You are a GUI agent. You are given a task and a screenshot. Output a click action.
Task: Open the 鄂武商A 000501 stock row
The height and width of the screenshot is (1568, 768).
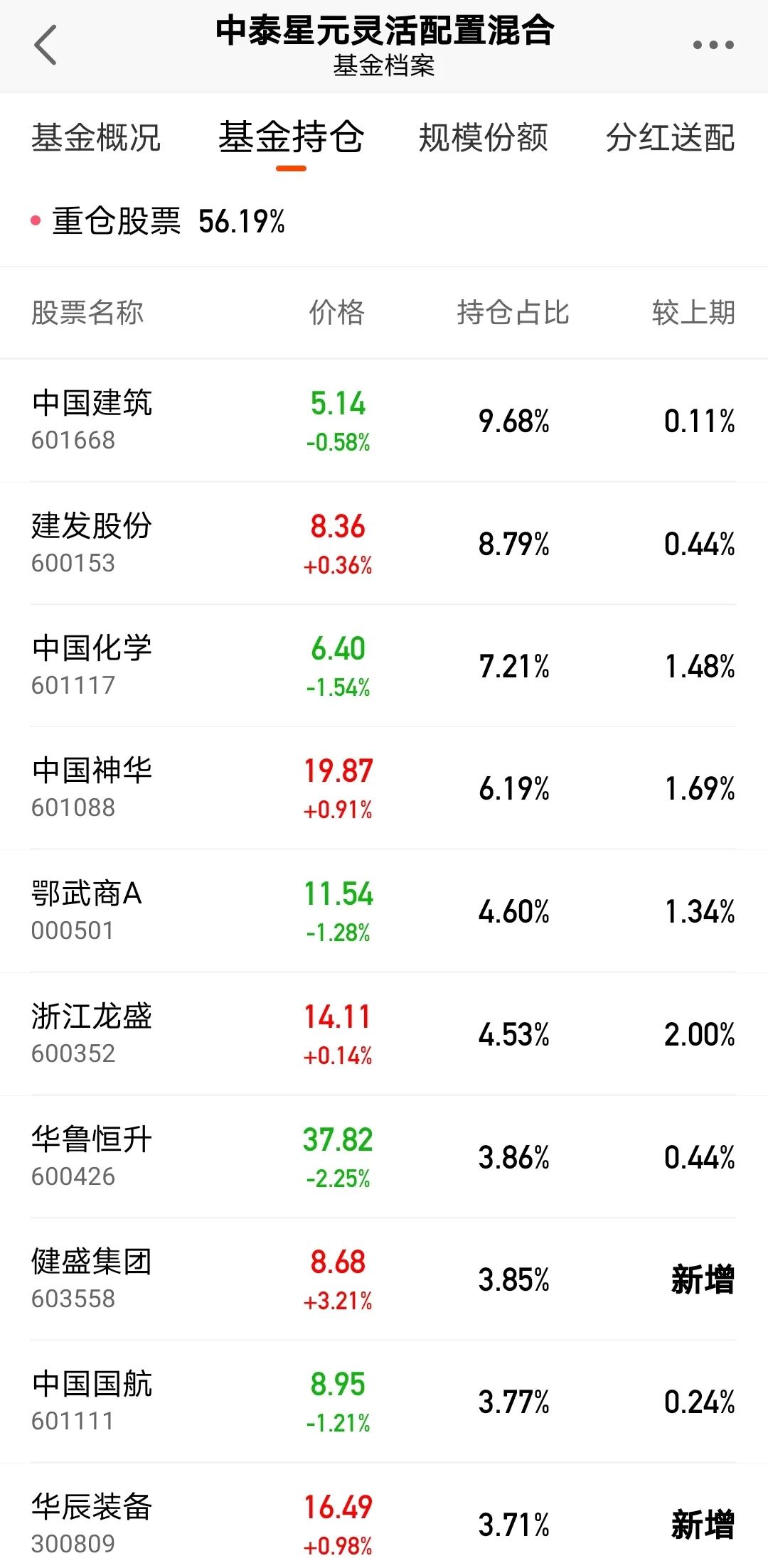384,911
